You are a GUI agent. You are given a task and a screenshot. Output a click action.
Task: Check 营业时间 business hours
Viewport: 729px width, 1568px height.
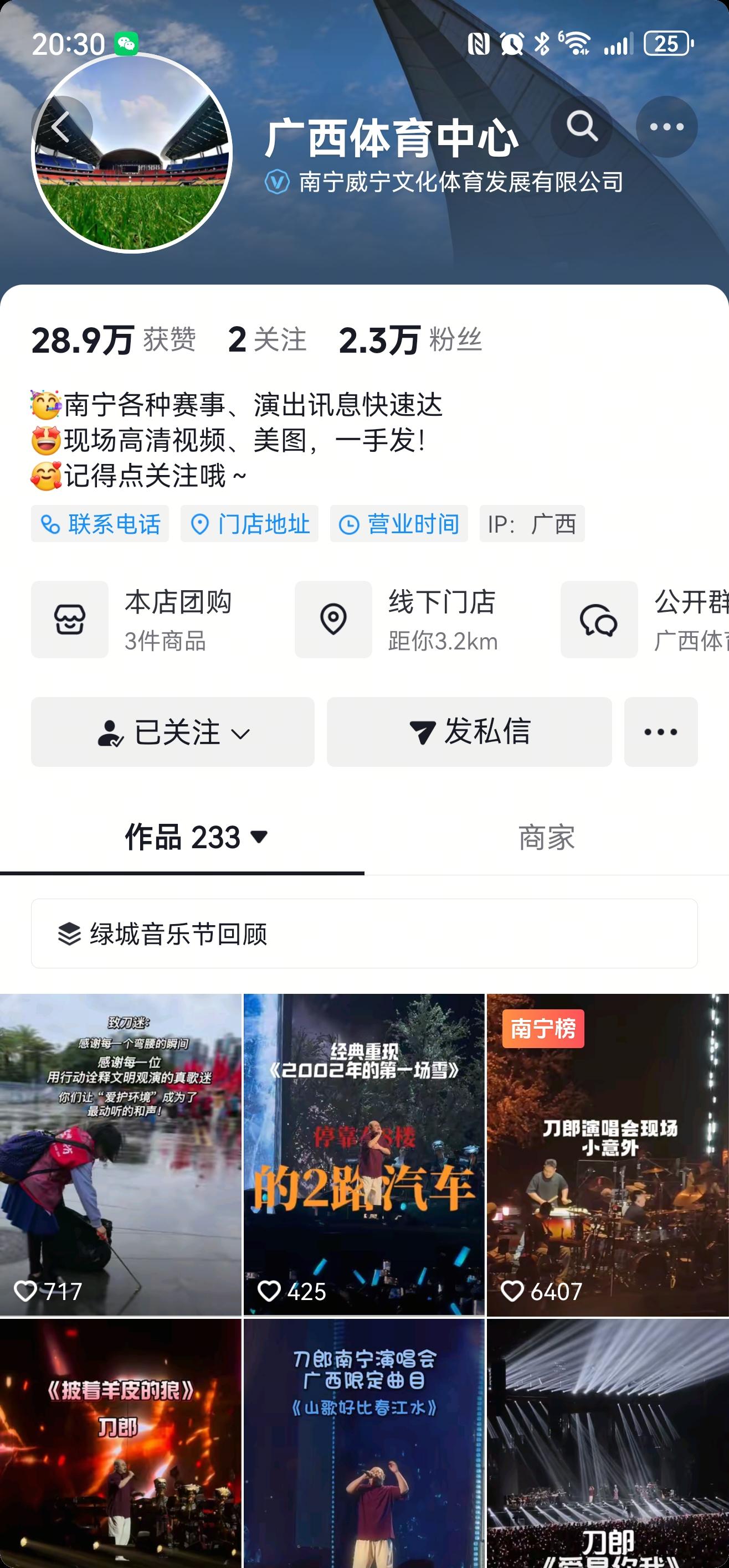coord(399,523)
